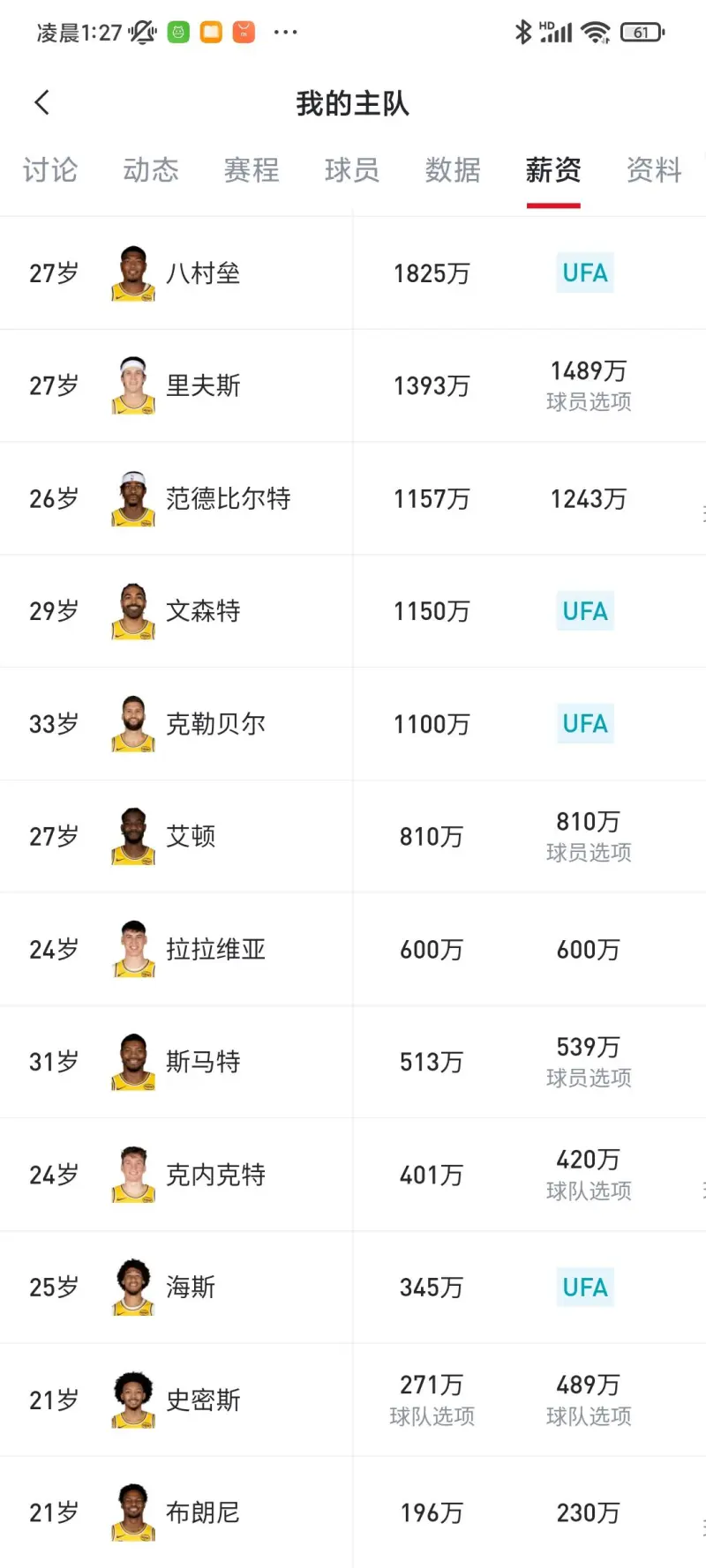Open player 海斯's row
Viewport: 706px width, 1568px height.
(191, 1287)
